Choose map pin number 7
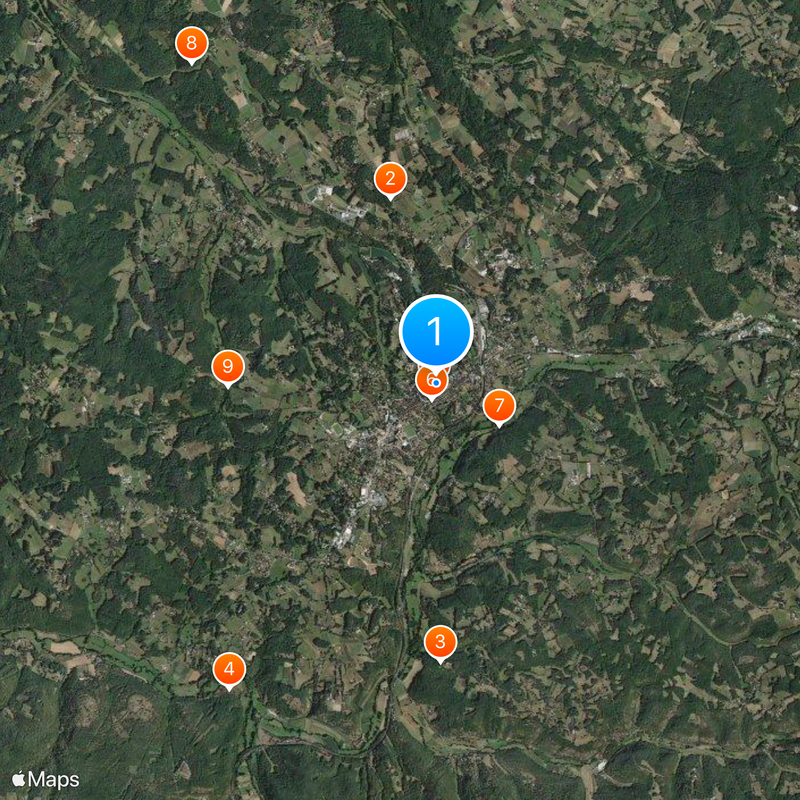Screen dimensions: 800x800 (x=498, y=406)
